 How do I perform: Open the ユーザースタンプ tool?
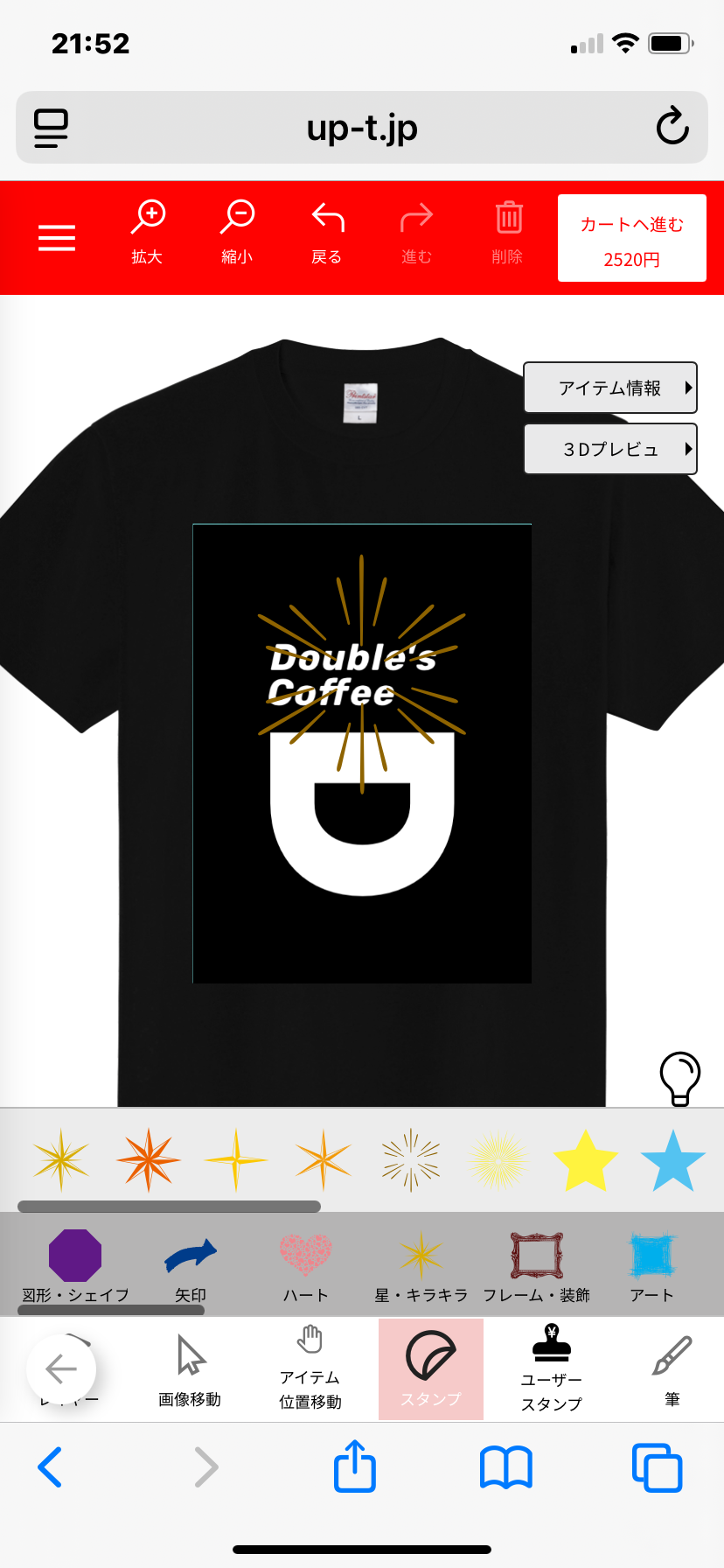552,1368
